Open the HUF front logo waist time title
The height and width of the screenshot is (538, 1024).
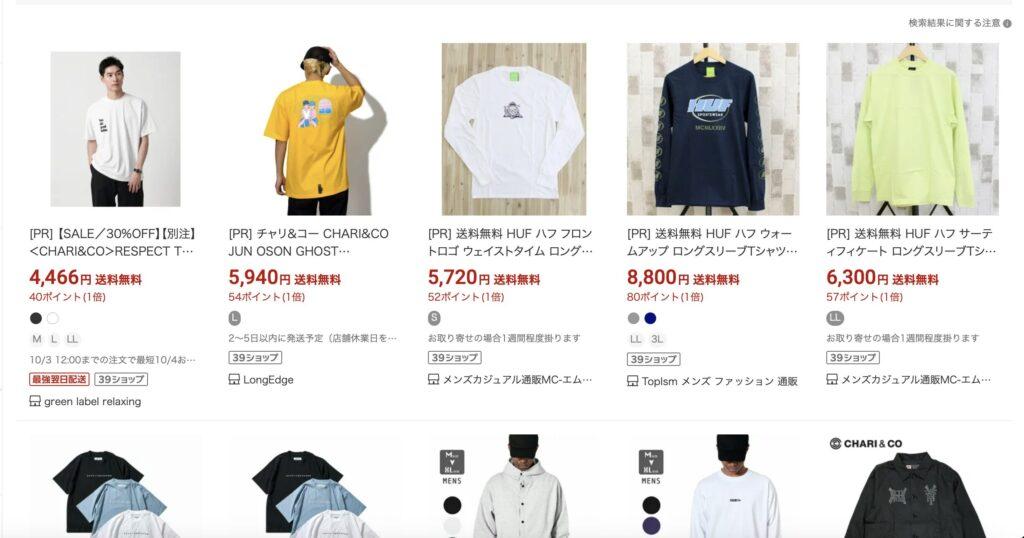point(510,242)
